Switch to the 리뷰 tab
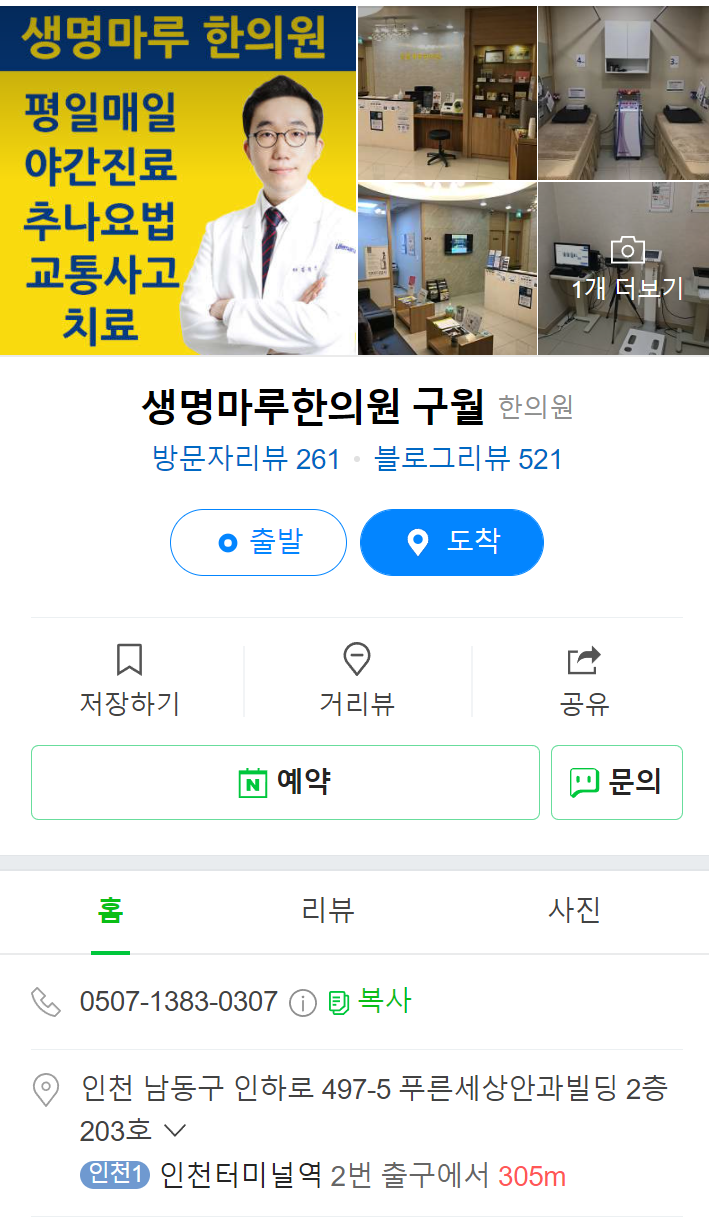The image size is (709, 1227). click(327, 911)
